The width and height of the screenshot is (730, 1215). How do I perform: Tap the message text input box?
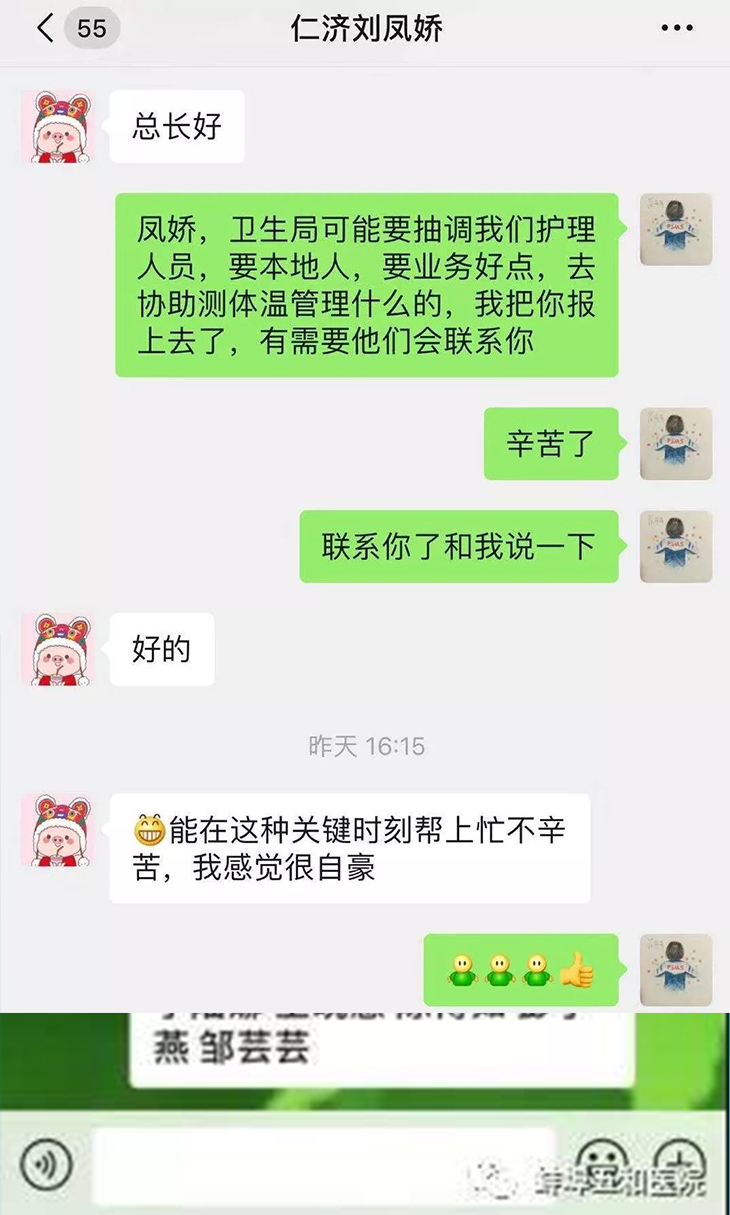323,1163
